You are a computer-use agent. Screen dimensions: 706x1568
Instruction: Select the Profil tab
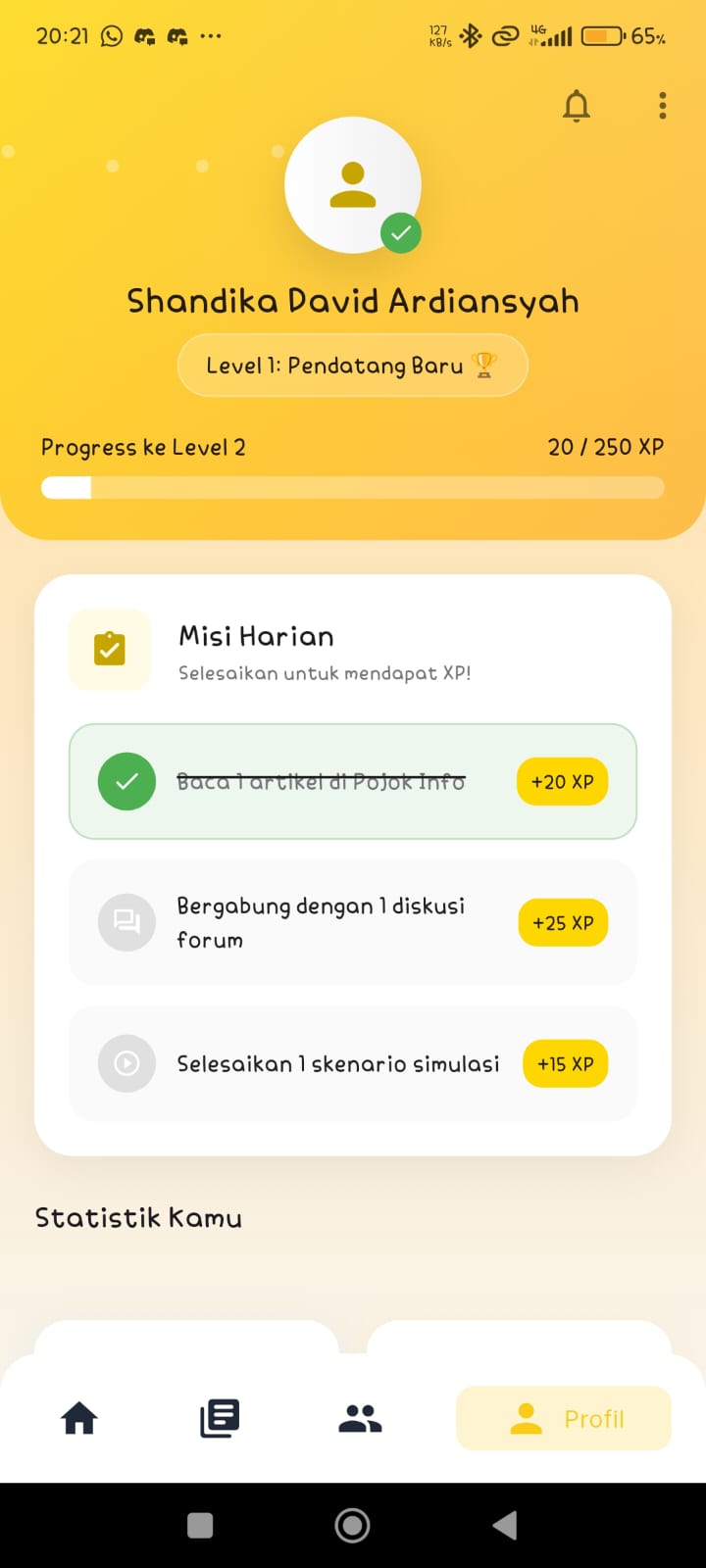pos(564,1418)
